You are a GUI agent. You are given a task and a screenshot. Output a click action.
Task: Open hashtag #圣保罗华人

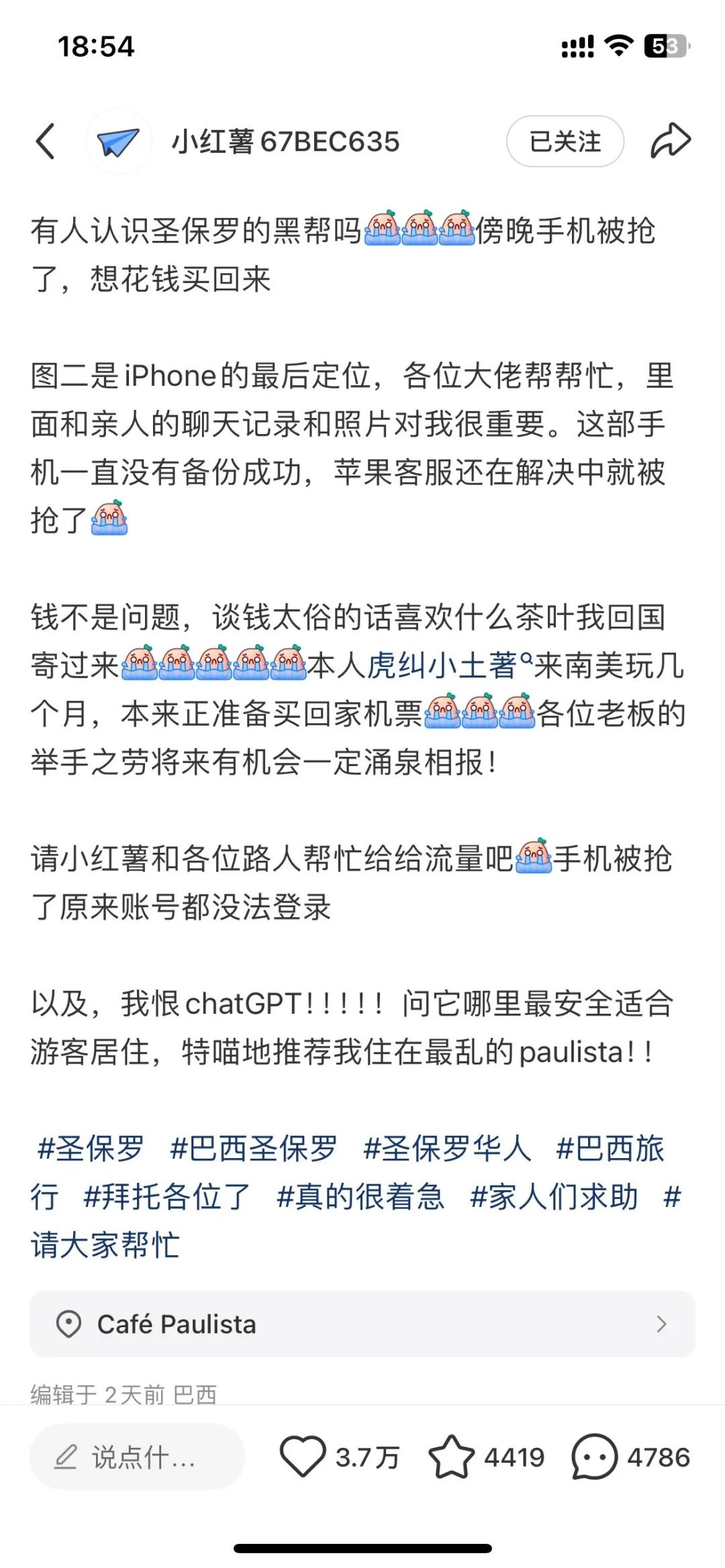446,1148
